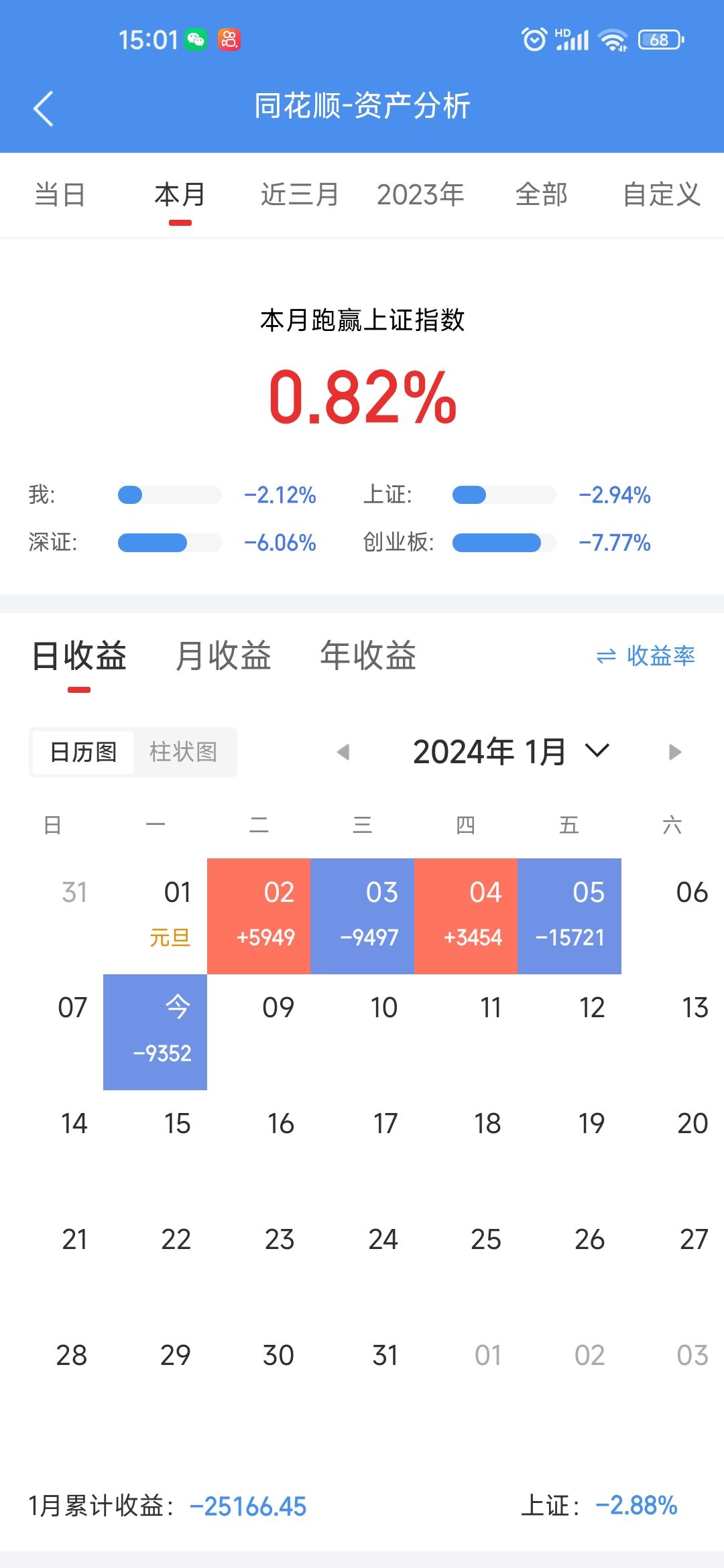Go back using the top-left arrow
724x1568 pixels.
(x=44, y=109)
